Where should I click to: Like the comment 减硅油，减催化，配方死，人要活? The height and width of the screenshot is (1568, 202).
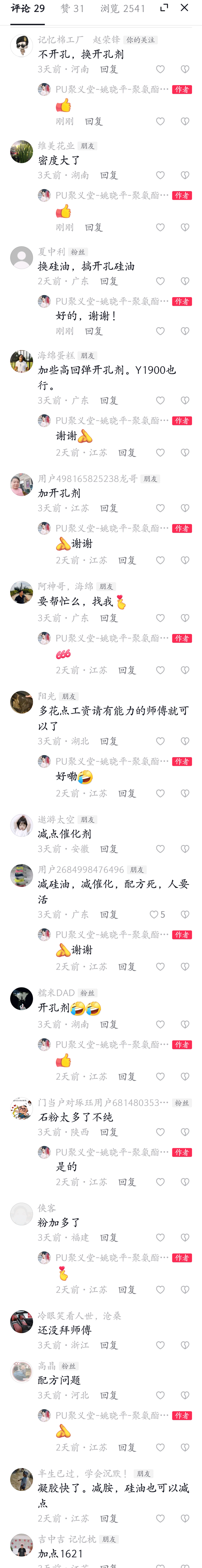155,914
